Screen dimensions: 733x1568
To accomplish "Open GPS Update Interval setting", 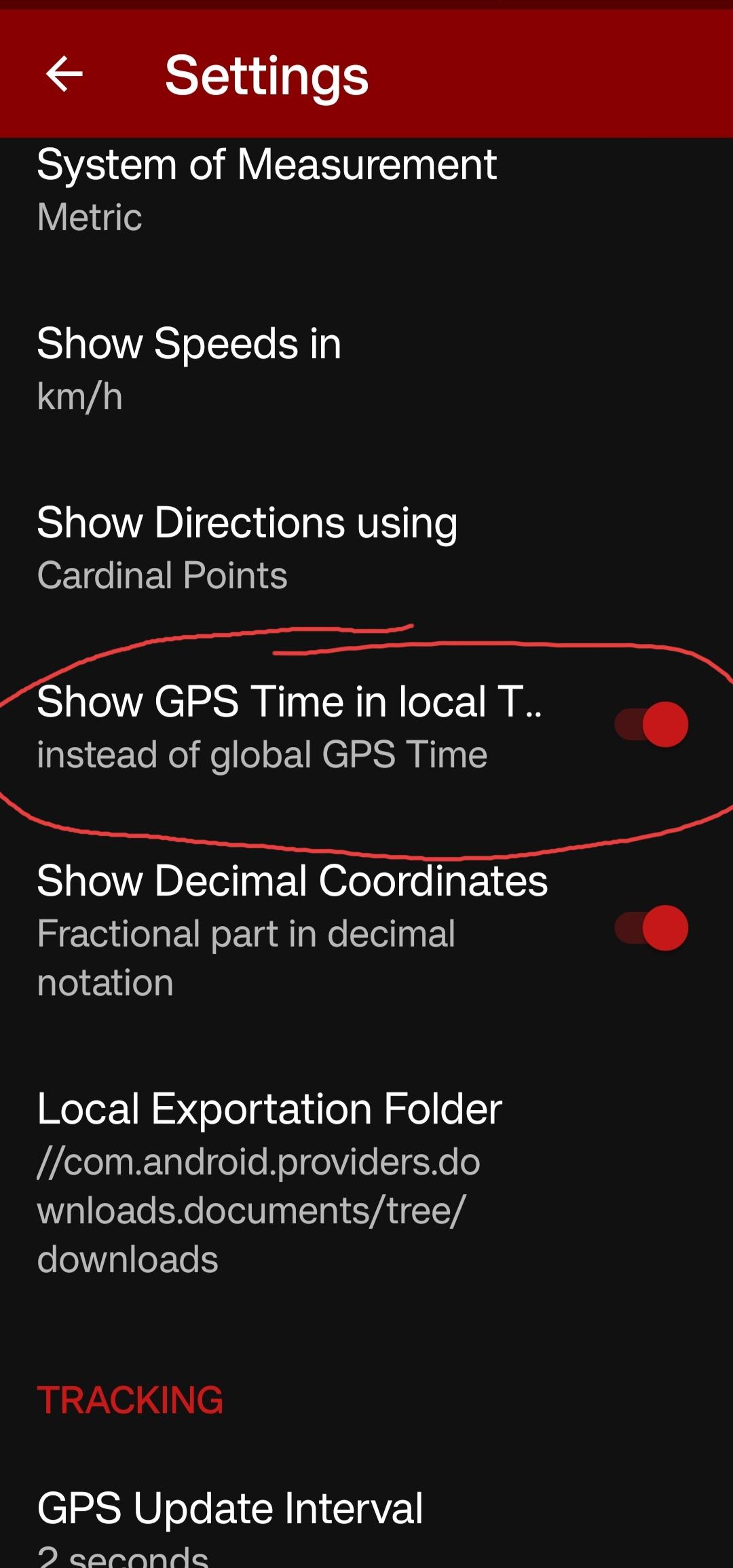I will click(x=230, y=1523).
